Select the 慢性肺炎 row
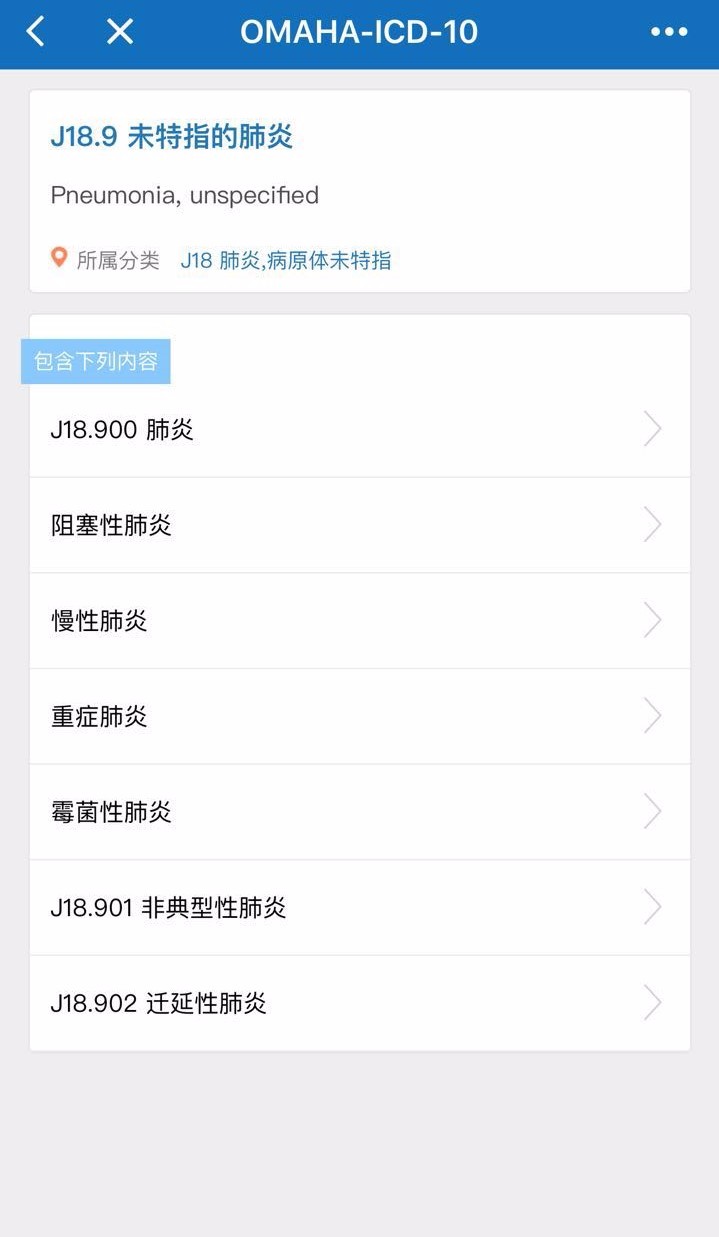Screen dimensions: 719x1237 (x=360, y=621)
